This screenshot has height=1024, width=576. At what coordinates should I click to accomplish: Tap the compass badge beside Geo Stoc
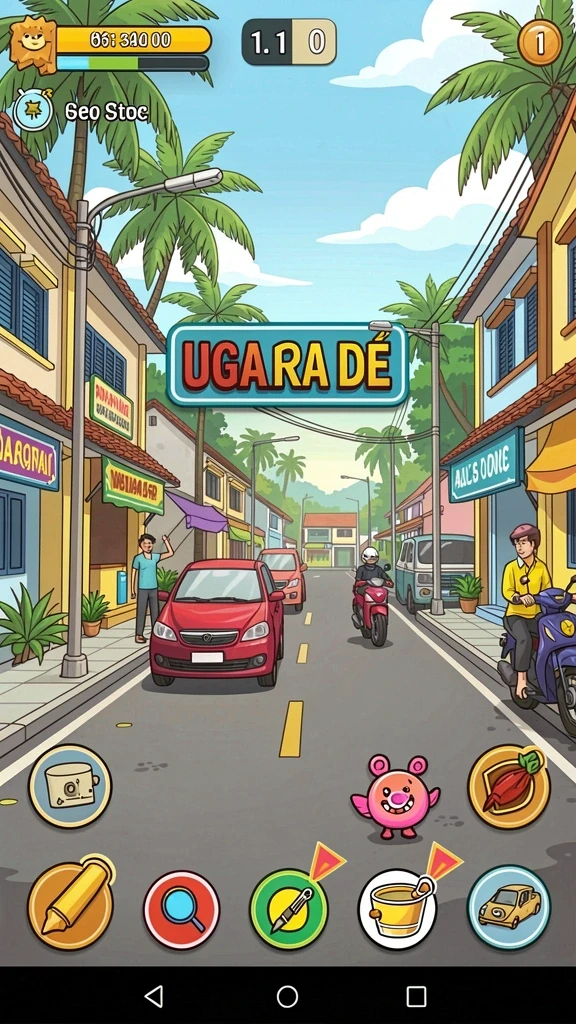[x=32, y=110]
